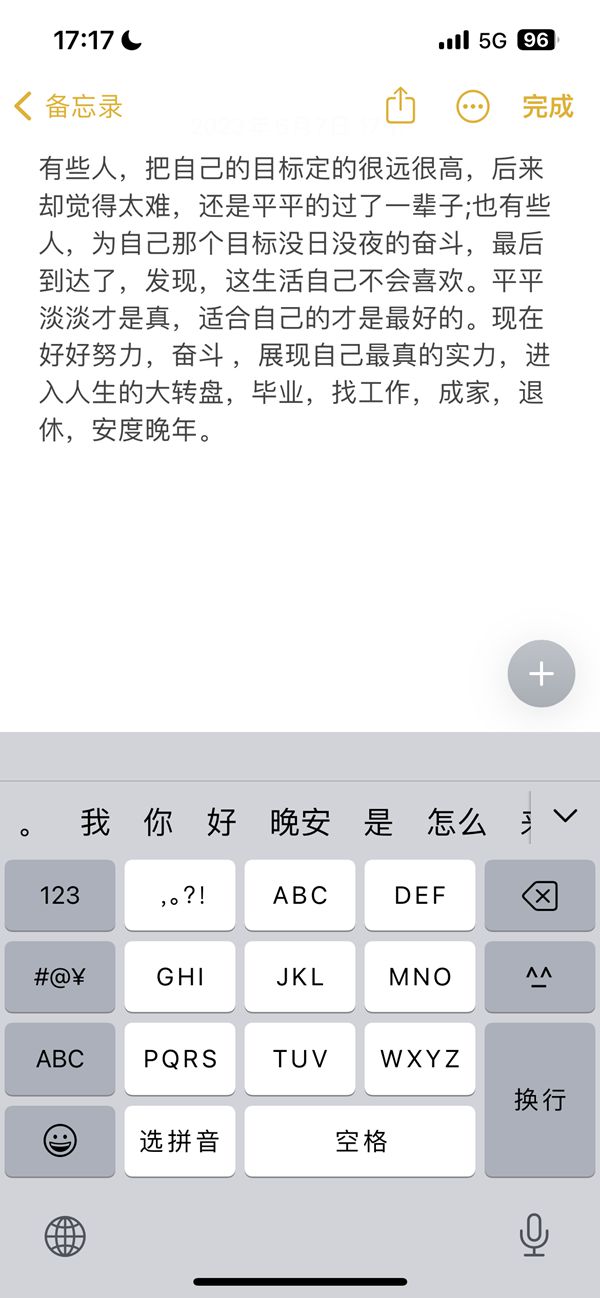Start voice dictation with microphone
600x1298 pixels.
534,1236
